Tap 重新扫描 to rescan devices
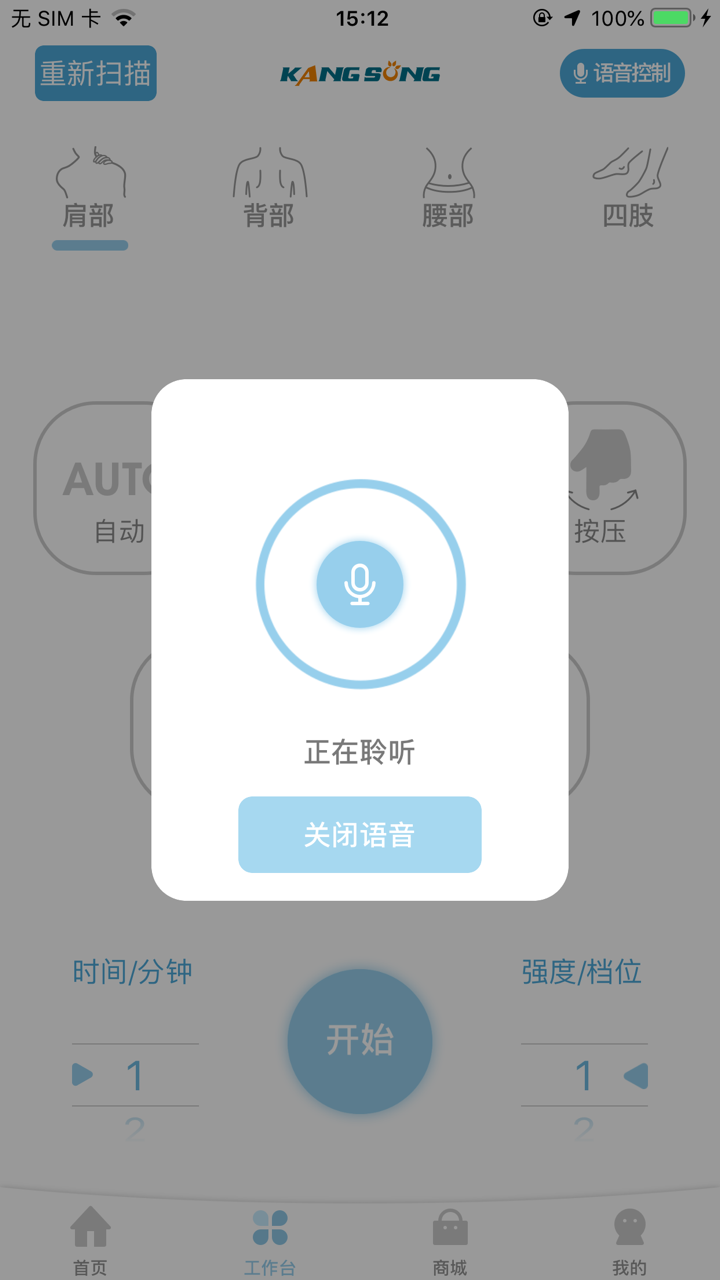 95,72
